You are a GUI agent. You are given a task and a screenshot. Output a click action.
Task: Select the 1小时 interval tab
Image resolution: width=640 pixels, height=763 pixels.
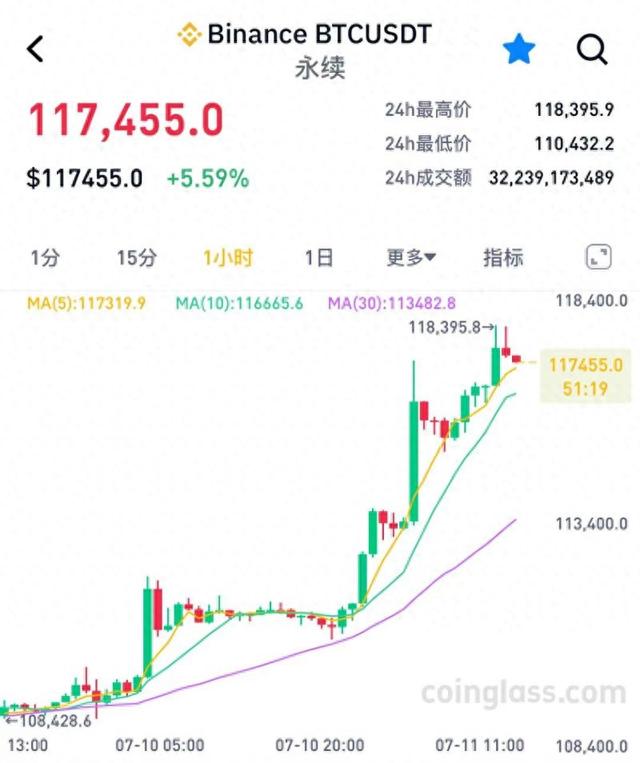pyautogui.click(x=228, y=258)
